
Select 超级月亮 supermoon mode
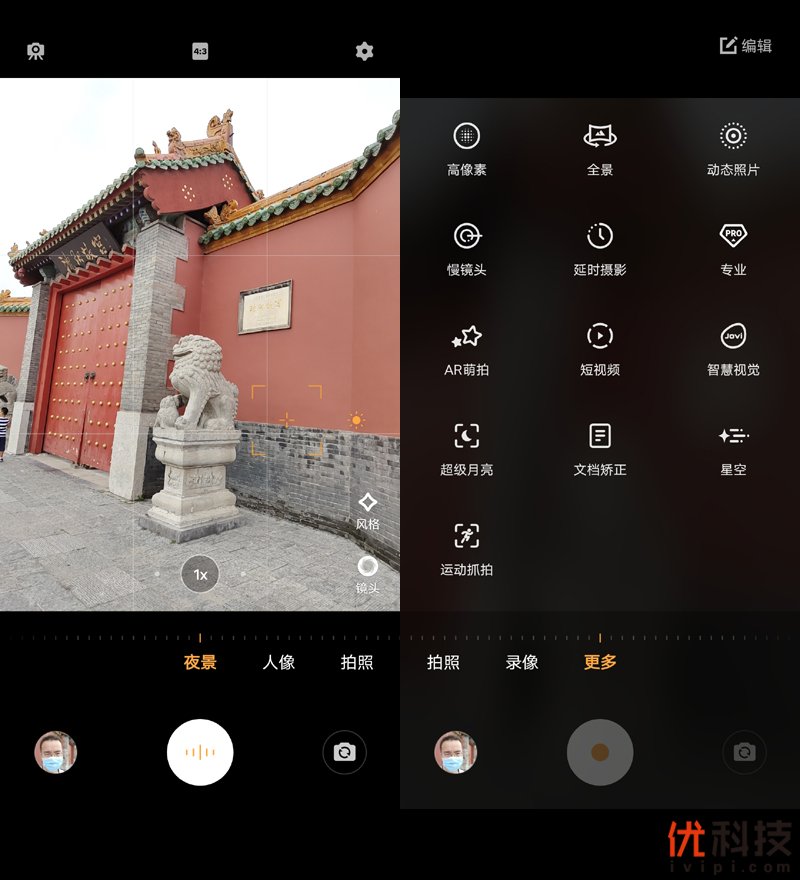click(x=467, y=448)
